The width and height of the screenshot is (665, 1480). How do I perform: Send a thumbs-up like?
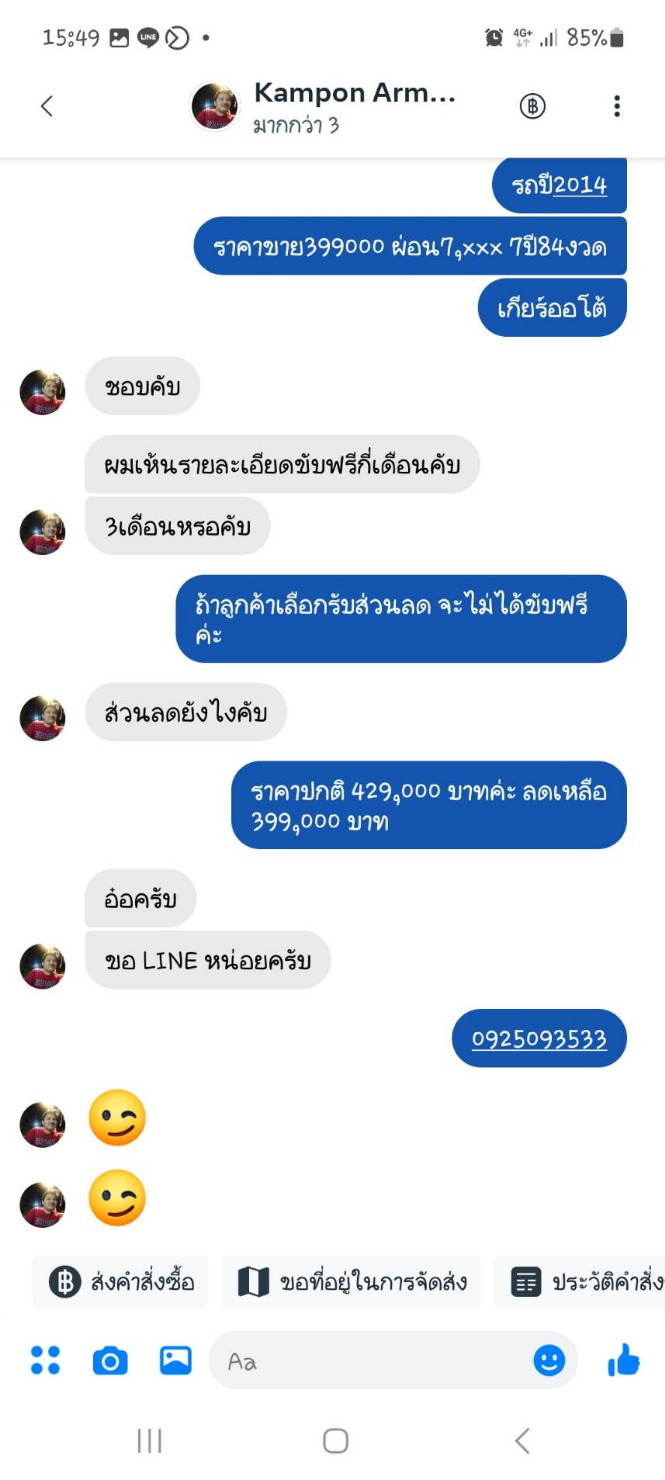pos(623,1359)
